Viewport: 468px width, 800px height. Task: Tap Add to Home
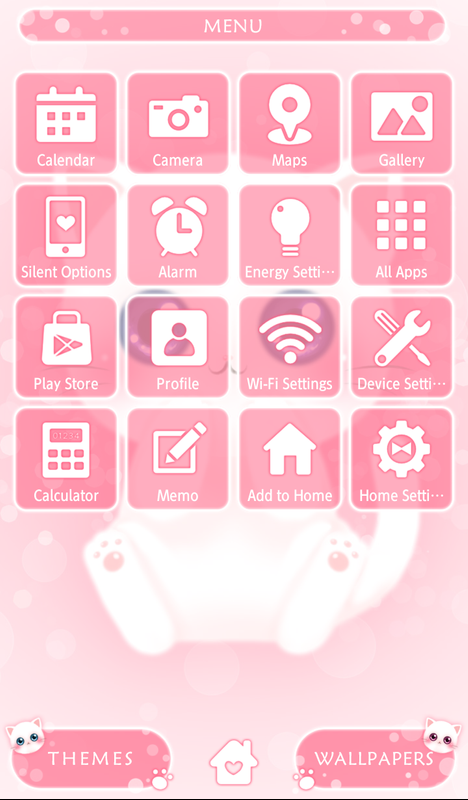(290, 459)
